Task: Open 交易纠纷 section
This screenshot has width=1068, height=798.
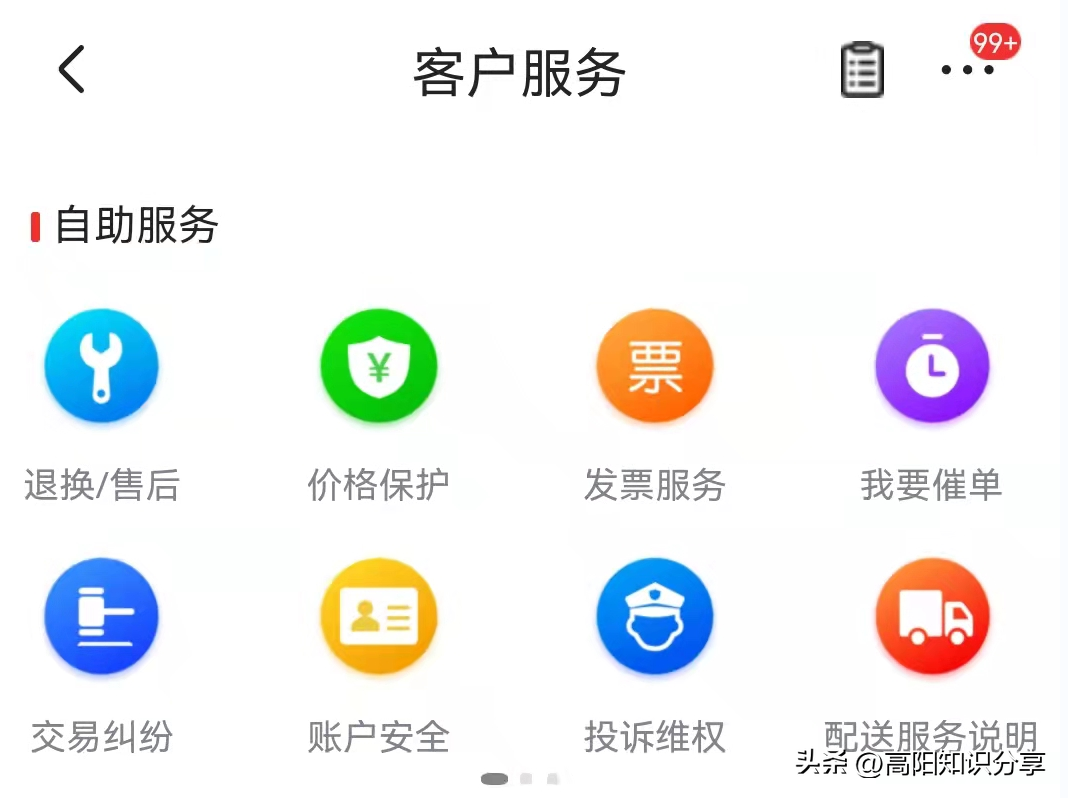Action: 101,616
